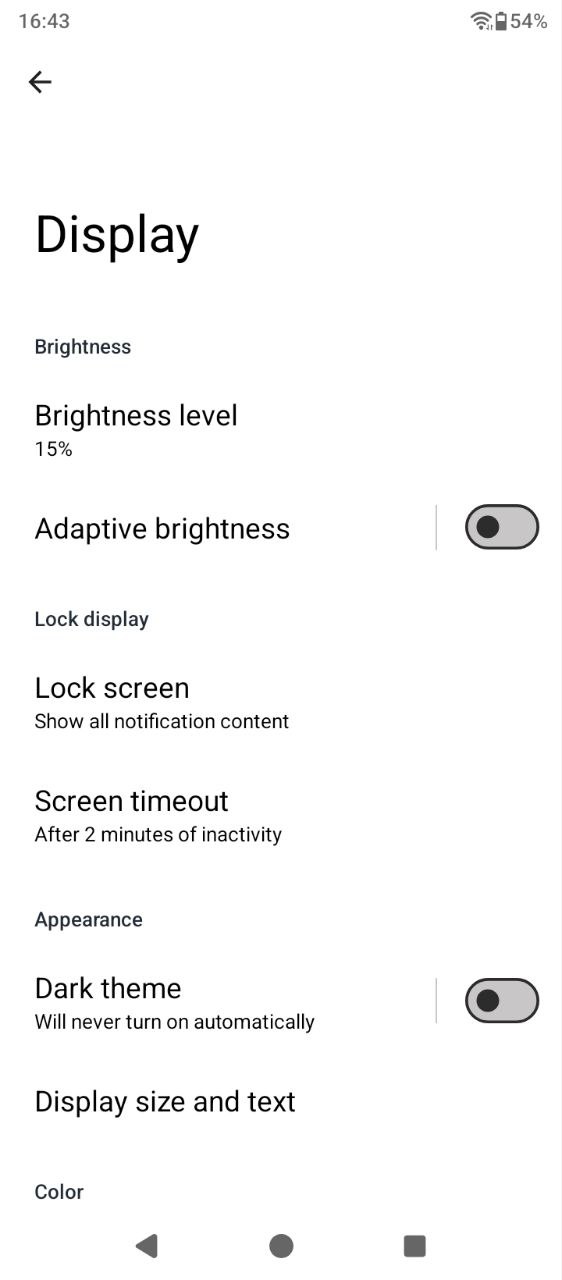Viewport: 562px width, 1280px height.
Task: Open Adaptive brightness details
Action: [x=217, y=528]
